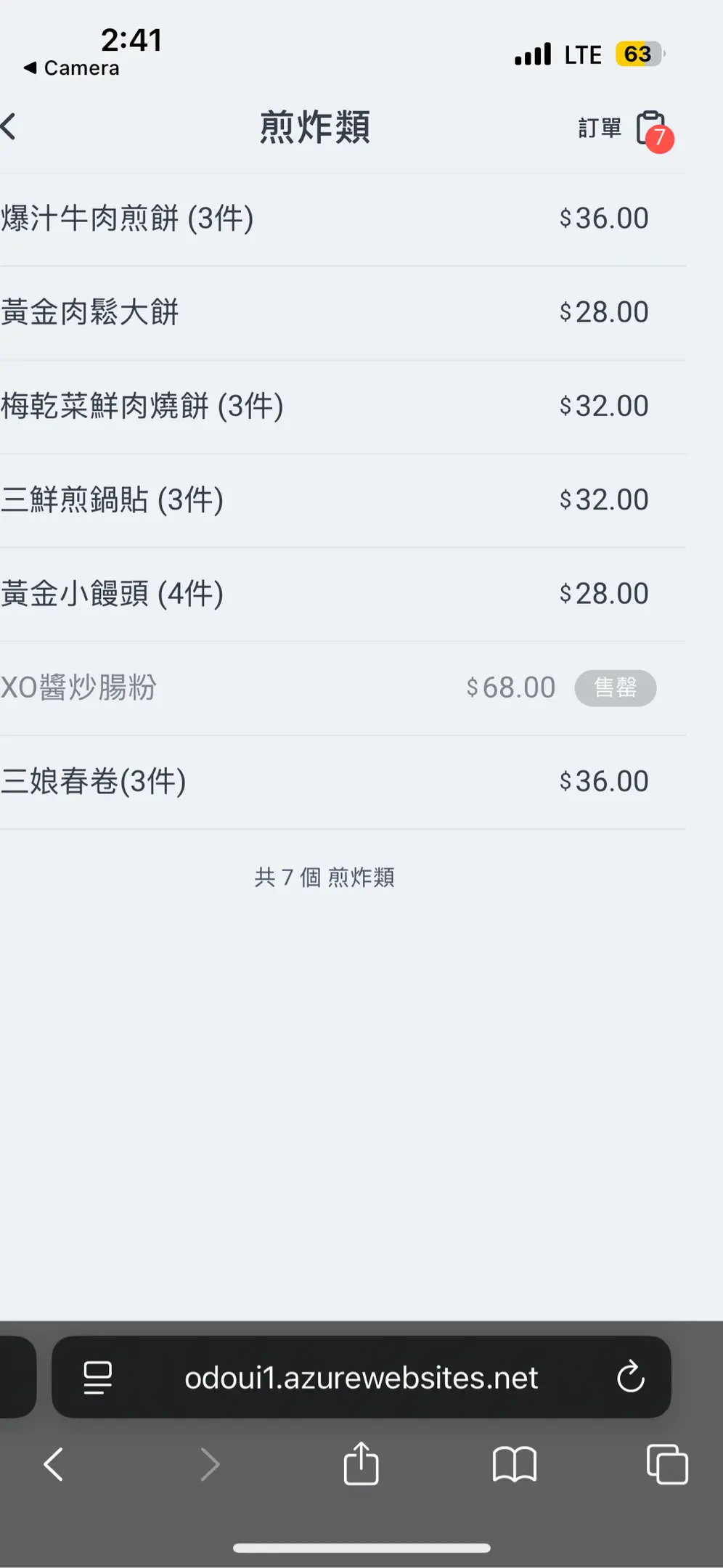The image size is (723, 1568).
Task: Go back from the 煎炸類 menu page
Action: 10,127
